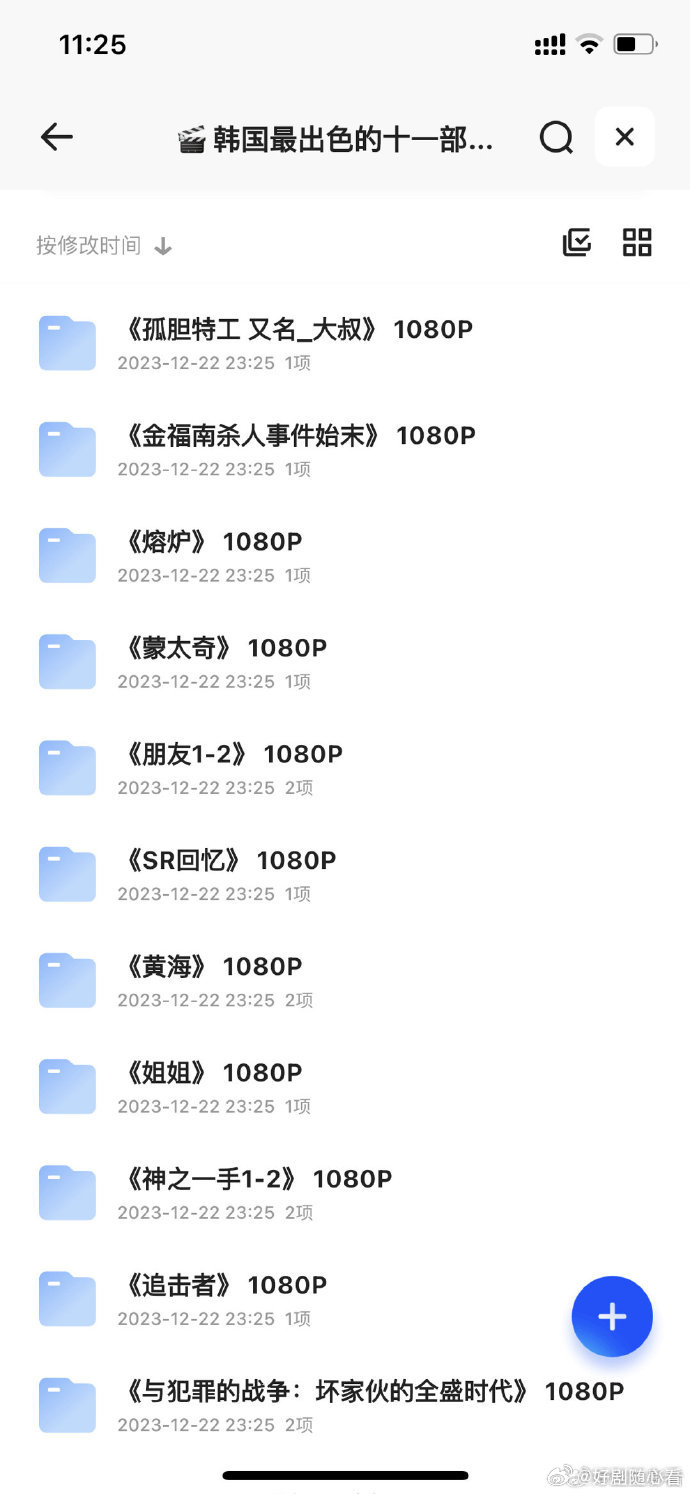Go back with the arrow icon

57,137
